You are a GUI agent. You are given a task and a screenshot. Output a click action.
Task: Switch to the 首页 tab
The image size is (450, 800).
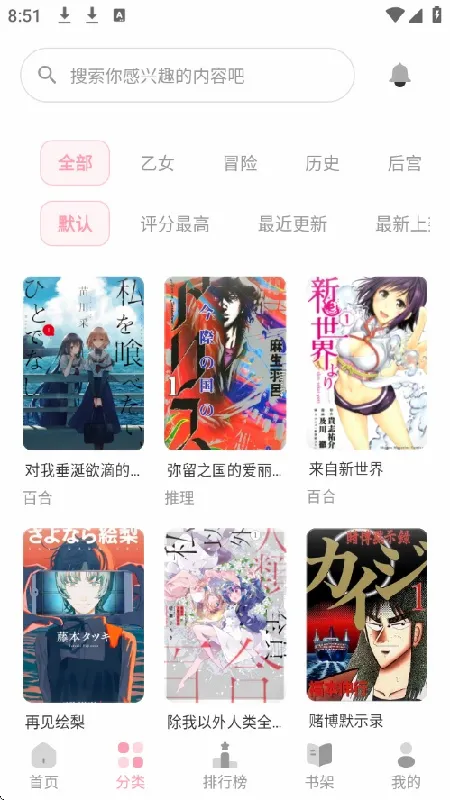tap(44, 765)
